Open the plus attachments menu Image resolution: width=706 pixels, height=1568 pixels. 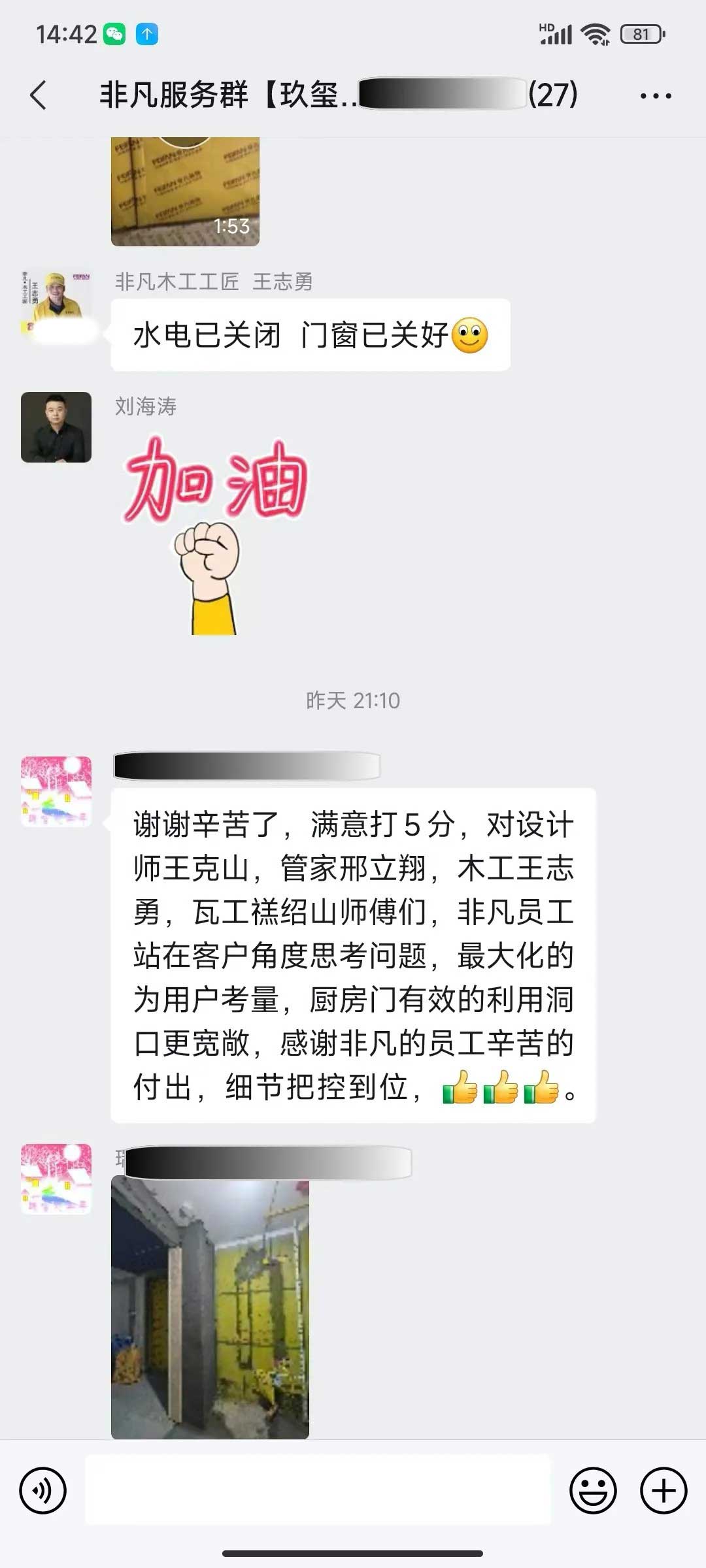click(664, 1491)
